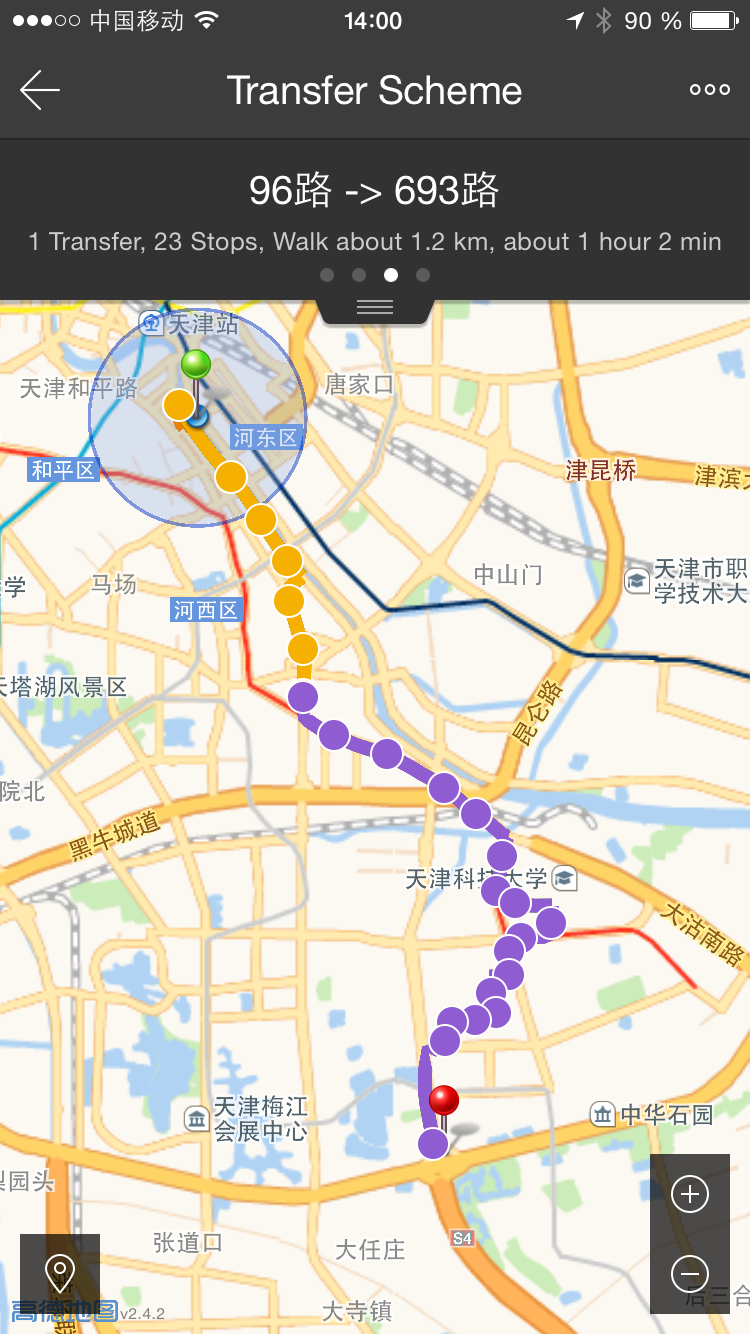Zoom out the map with minus
This screenshot has height=1334, width=750.
[690, 1274]
